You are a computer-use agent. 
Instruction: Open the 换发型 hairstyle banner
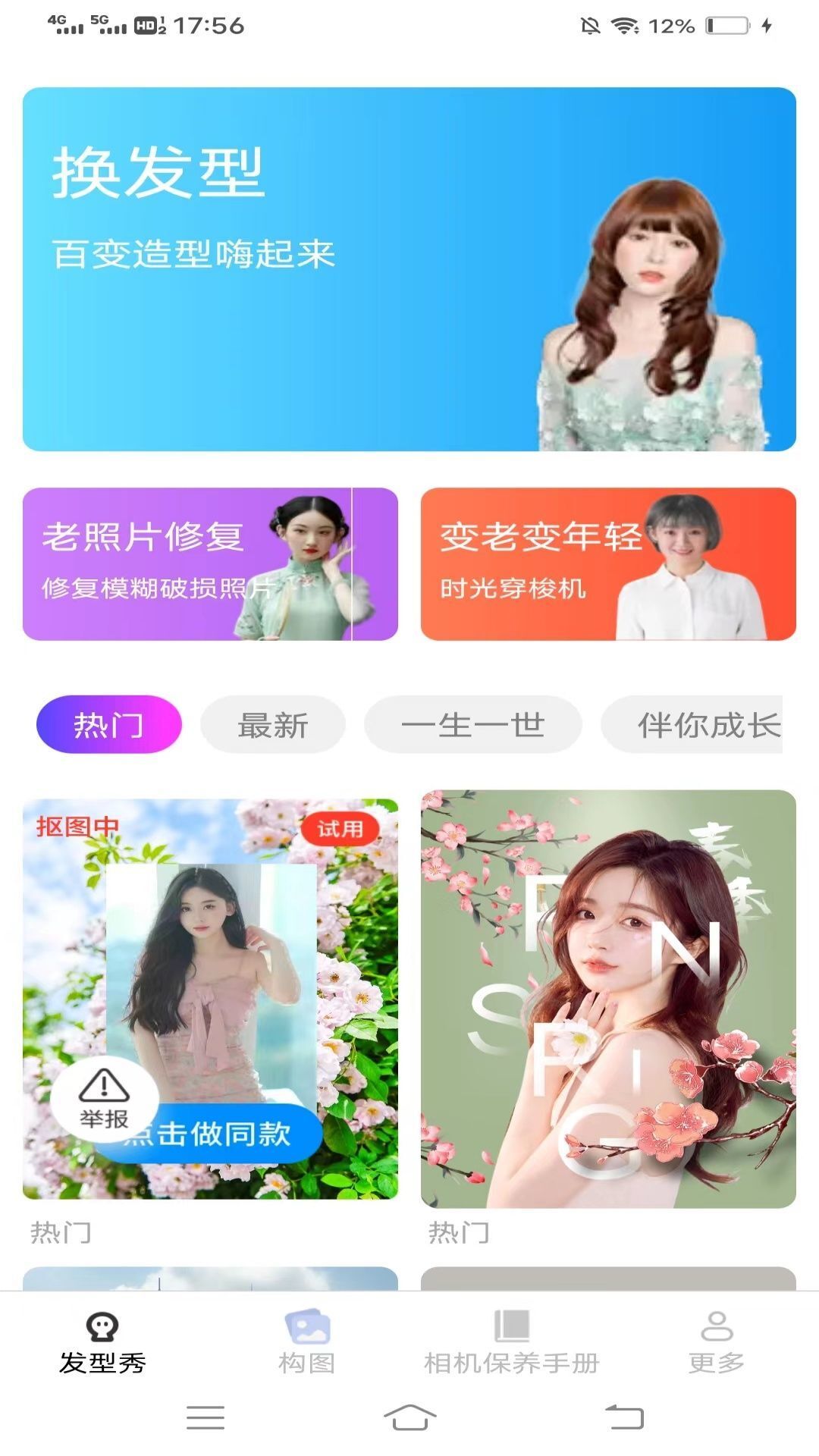409,269
